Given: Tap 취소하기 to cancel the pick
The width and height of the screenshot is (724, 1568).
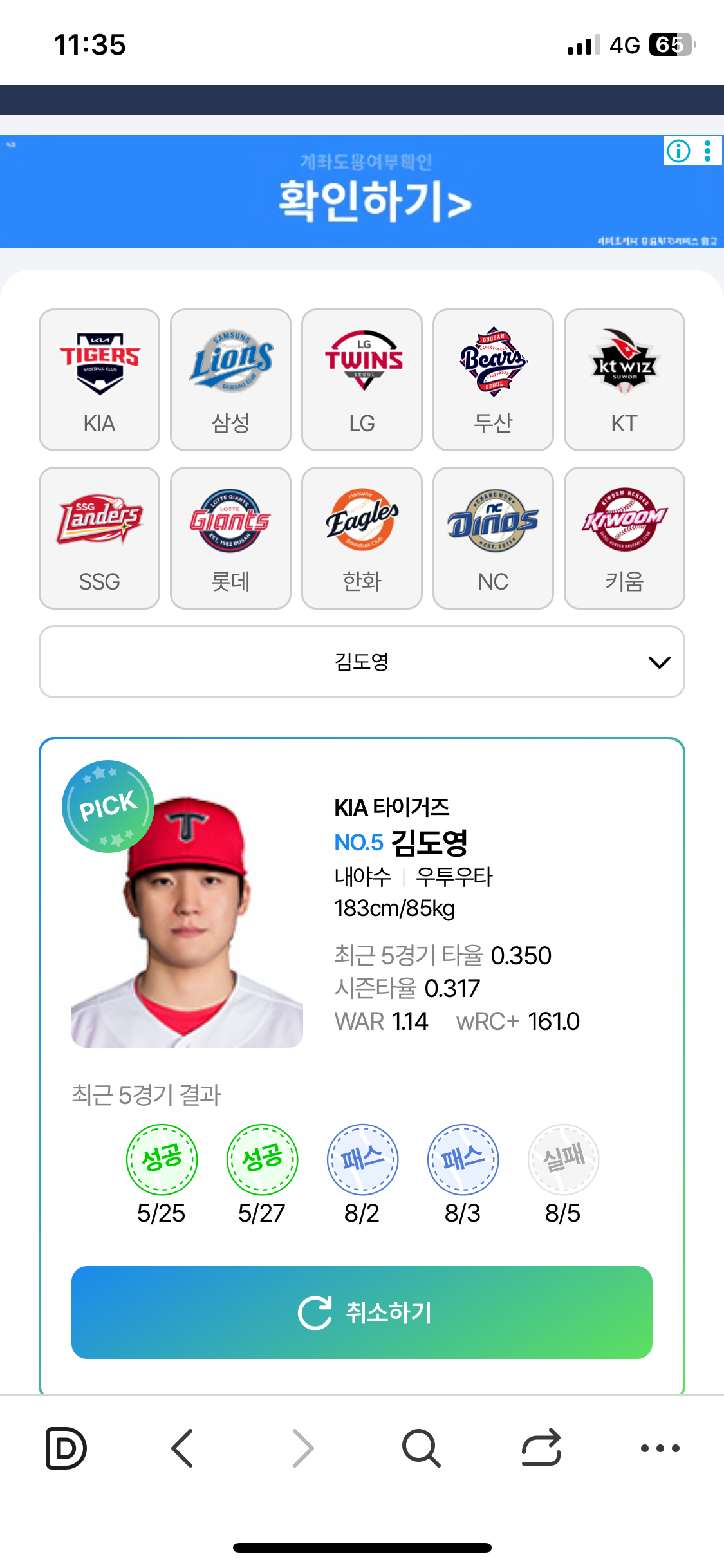Looking at the screenshot, I should pyautogui.click(x=362, y=1312).
